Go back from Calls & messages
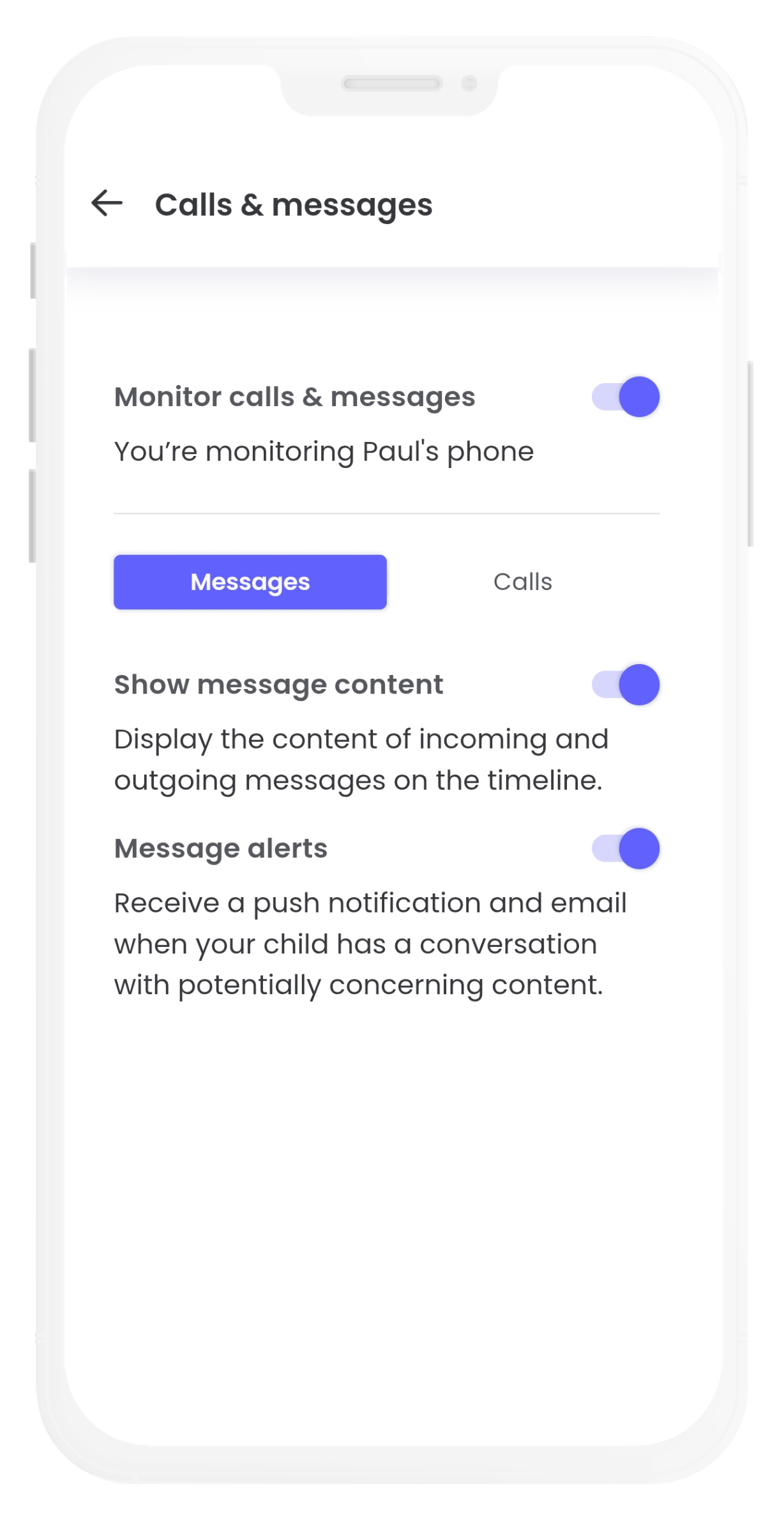The height and width of the screenshot is (1521, 784). tap(107, 204)
